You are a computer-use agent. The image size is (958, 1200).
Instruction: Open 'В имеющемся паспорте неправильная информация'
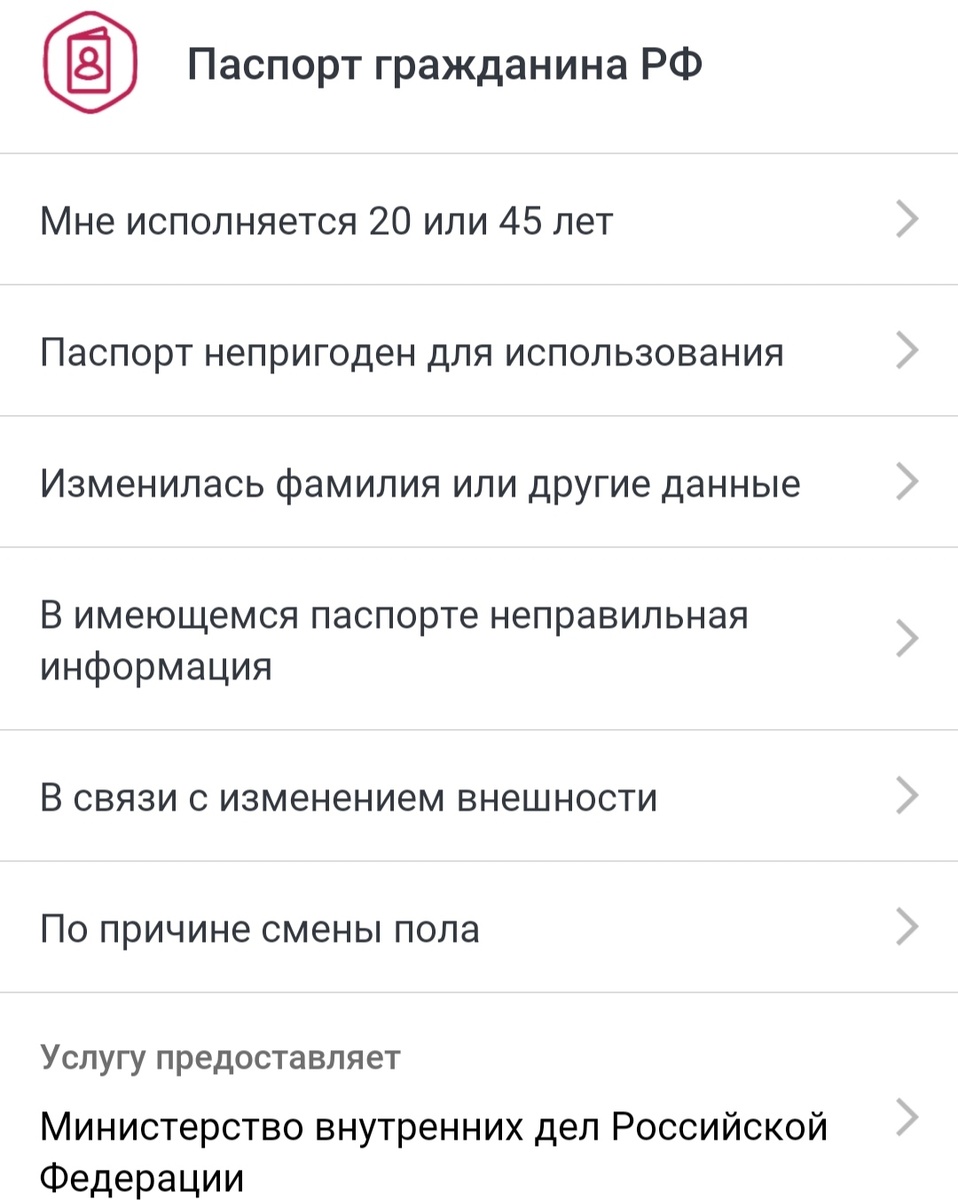pyautogui.click(x=393, y=637)
